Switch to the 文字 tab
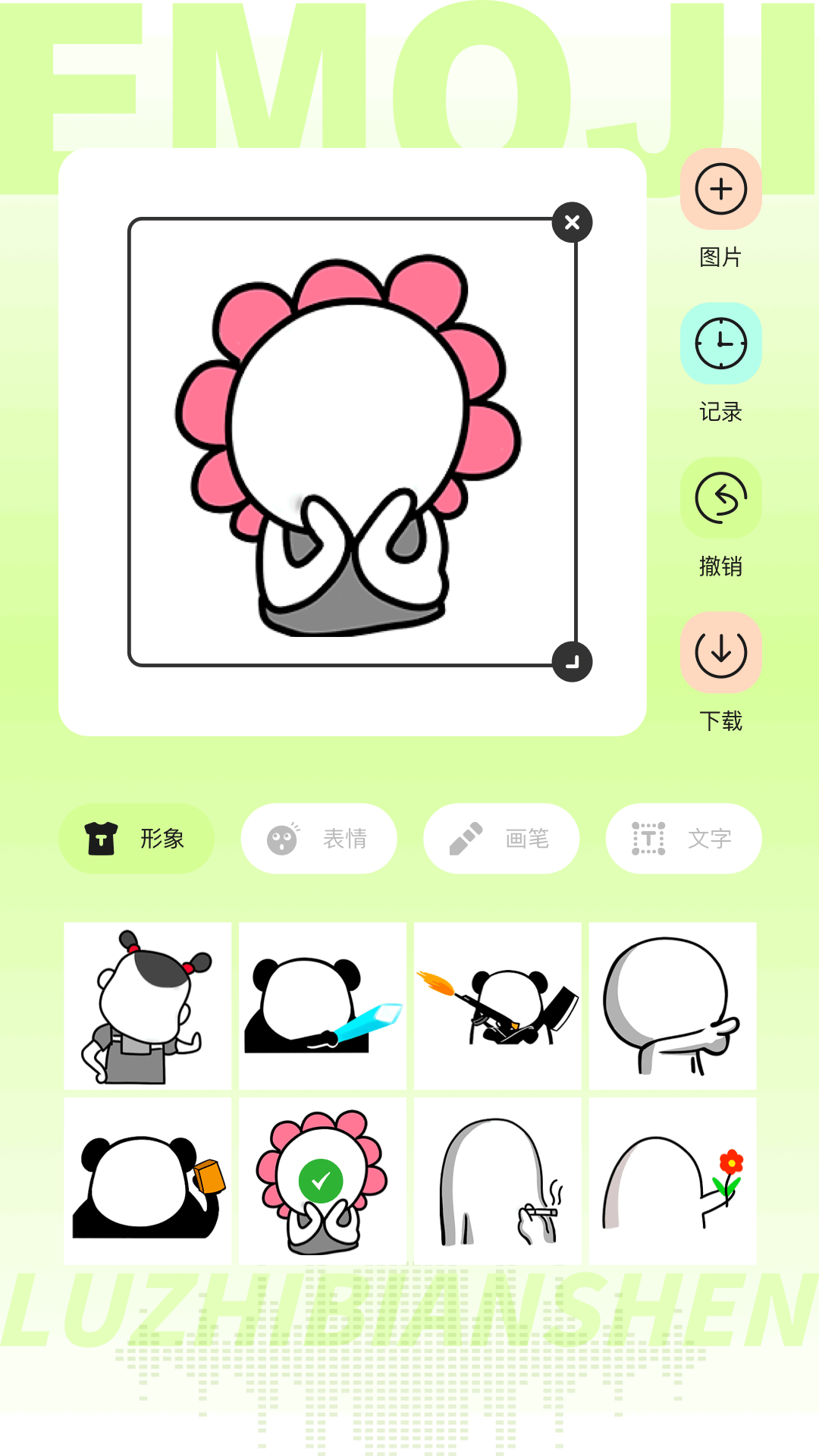 point(683,839)
